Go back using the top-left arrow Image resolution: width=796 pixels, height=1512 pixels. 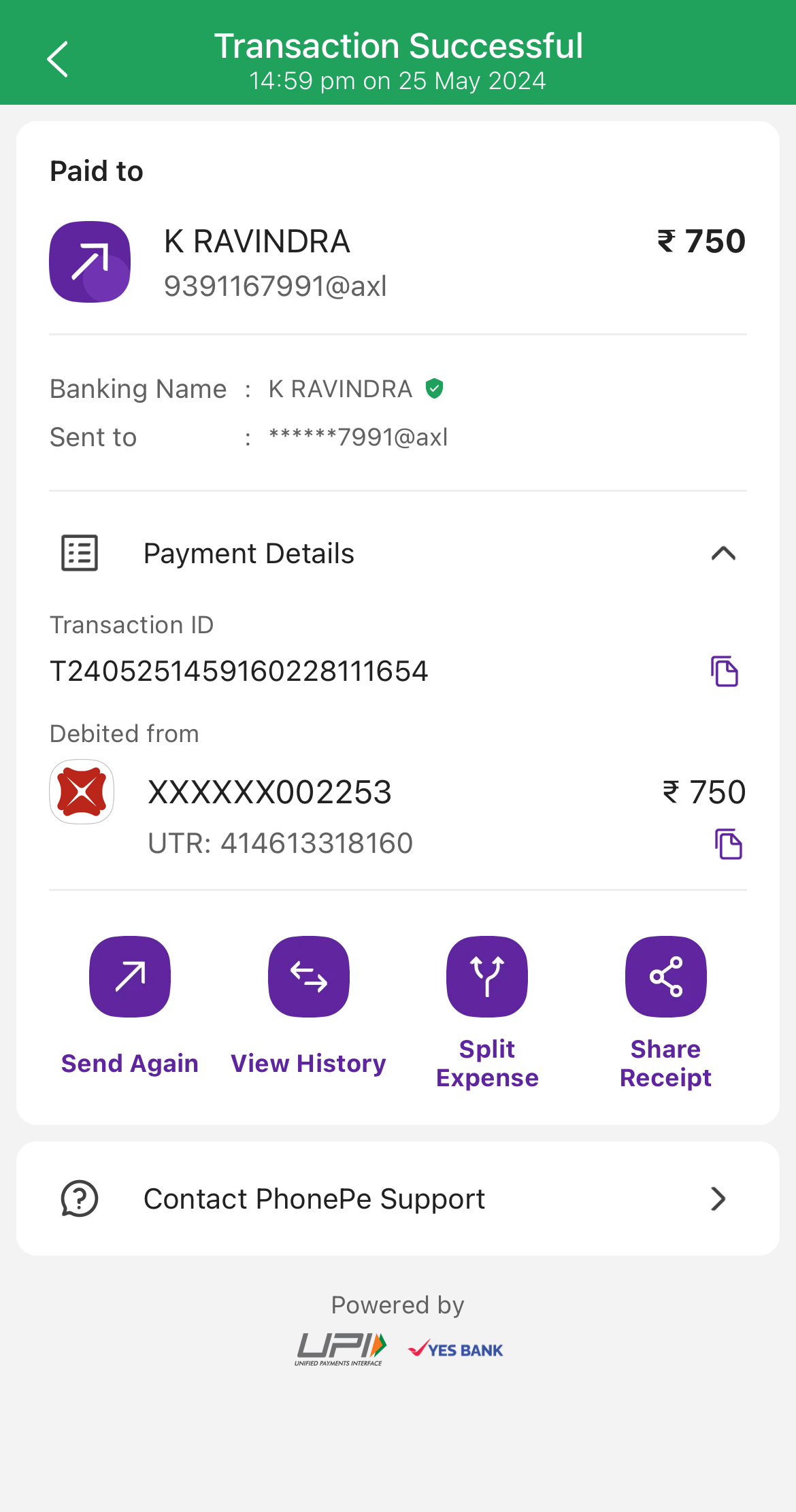click(58, 59)
